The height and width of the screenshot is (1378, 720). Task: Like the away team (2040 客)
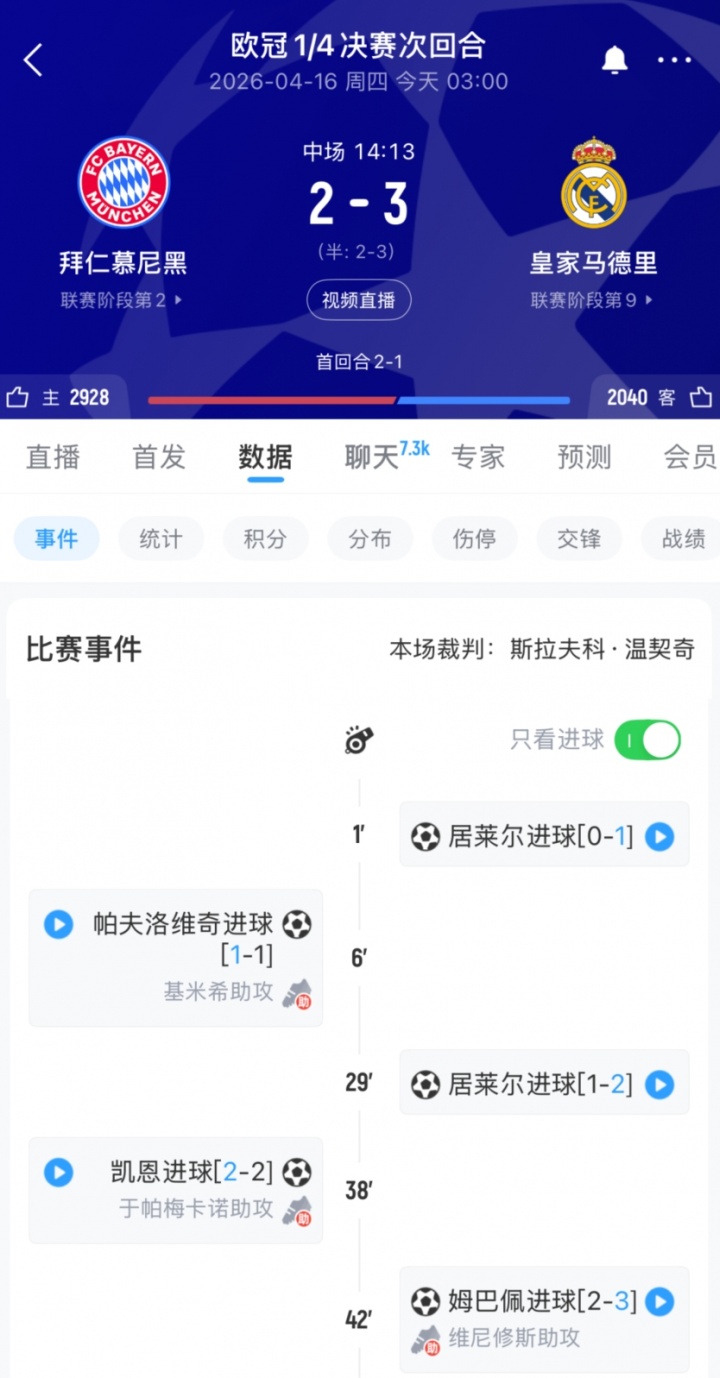coord(701,397)
